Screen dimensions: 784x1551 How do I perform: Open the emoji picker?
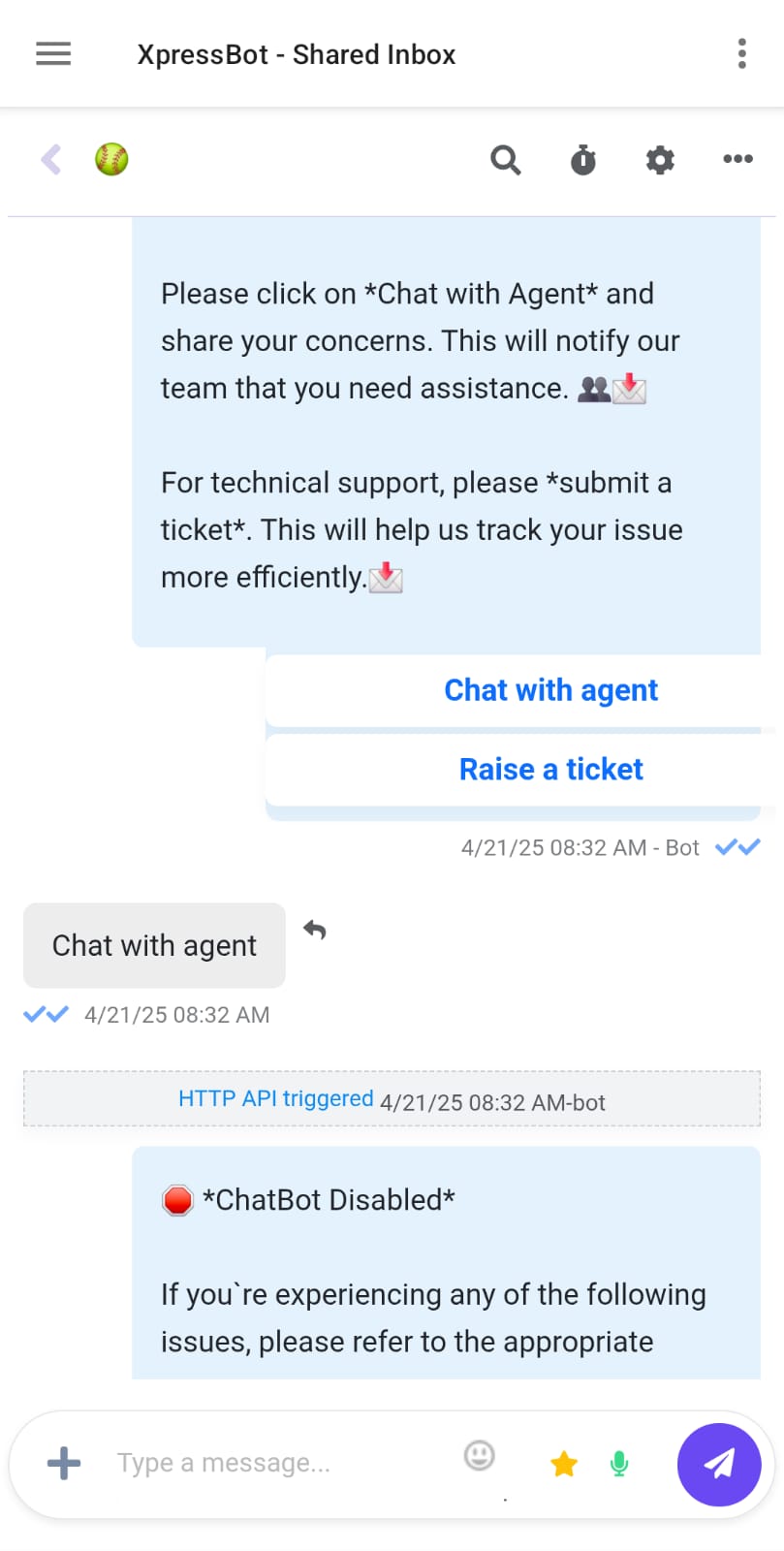click(479, 1456)
